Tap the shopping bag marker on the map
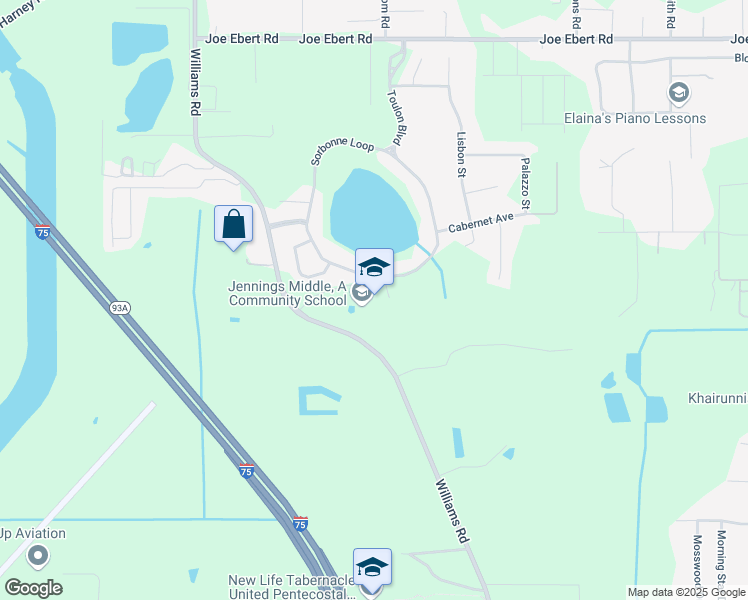This screenshot has height=600, width=748. [233, 224]
